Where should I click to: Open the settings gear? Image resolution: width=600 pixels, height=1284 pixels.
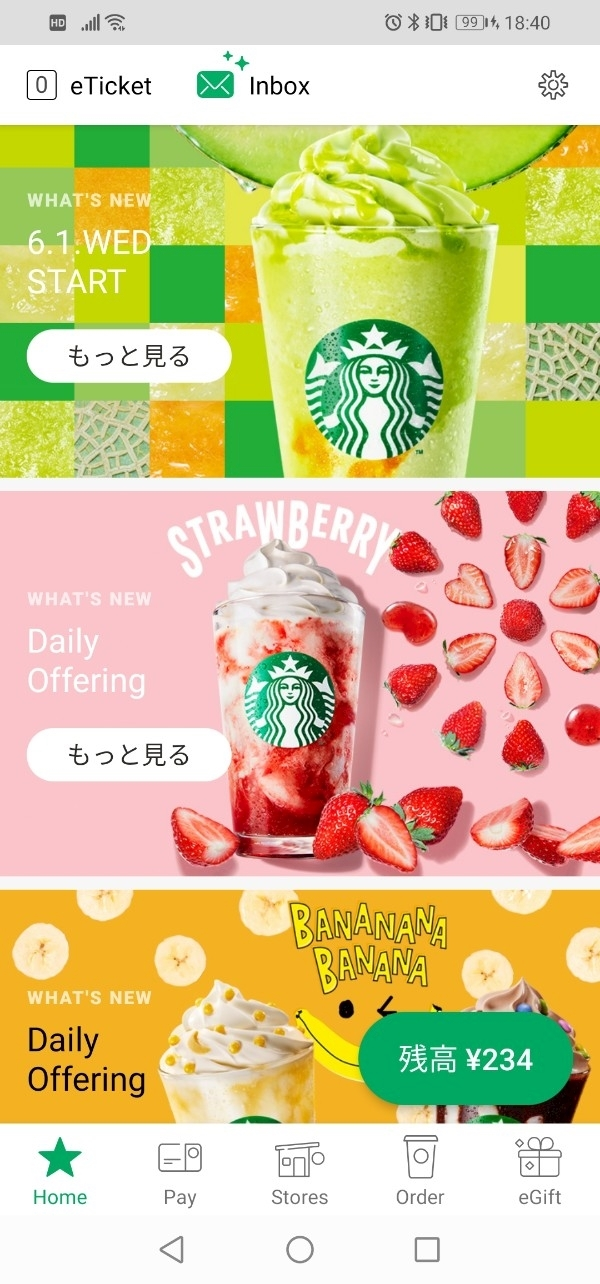(x=553, y=86)
